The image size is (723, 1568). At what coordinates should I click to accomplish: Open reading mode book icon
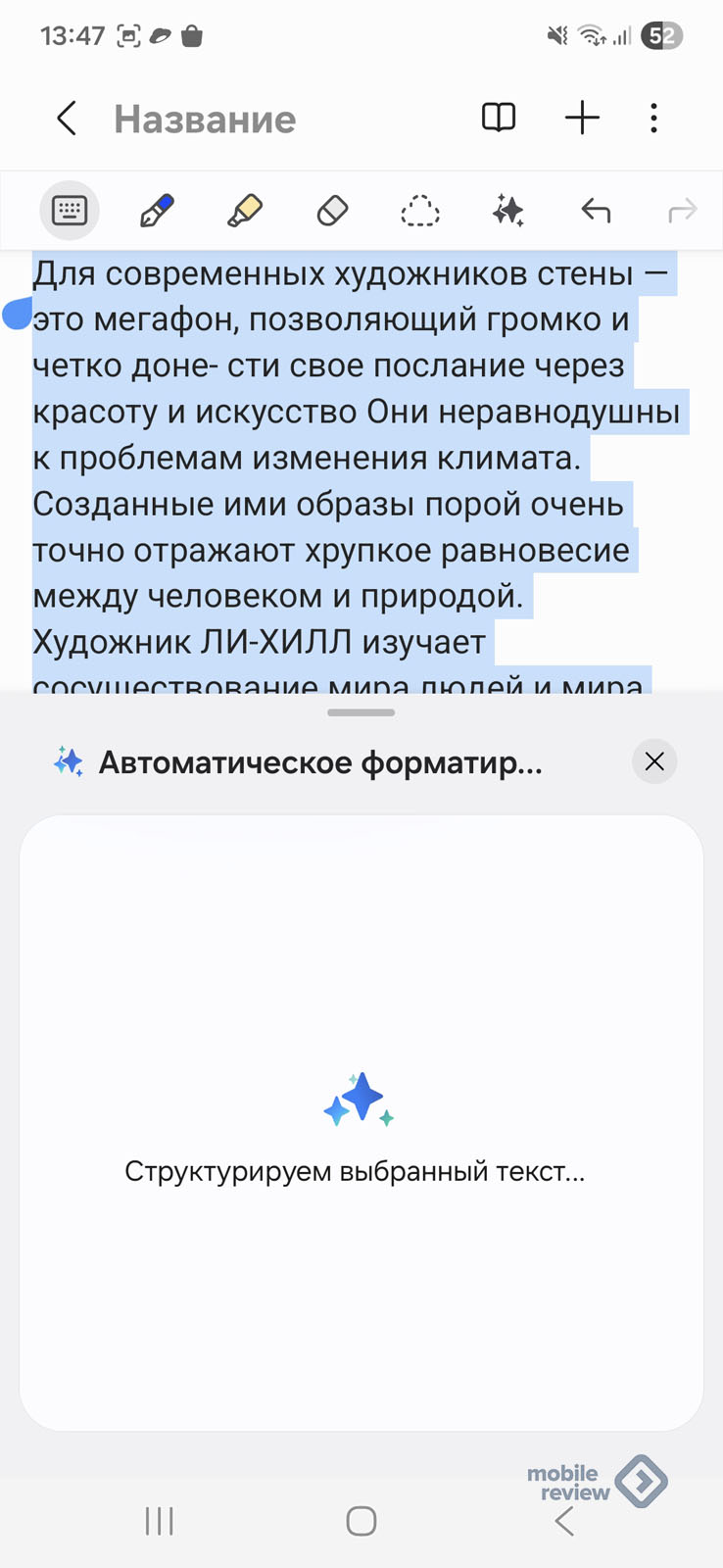point(499,118)
